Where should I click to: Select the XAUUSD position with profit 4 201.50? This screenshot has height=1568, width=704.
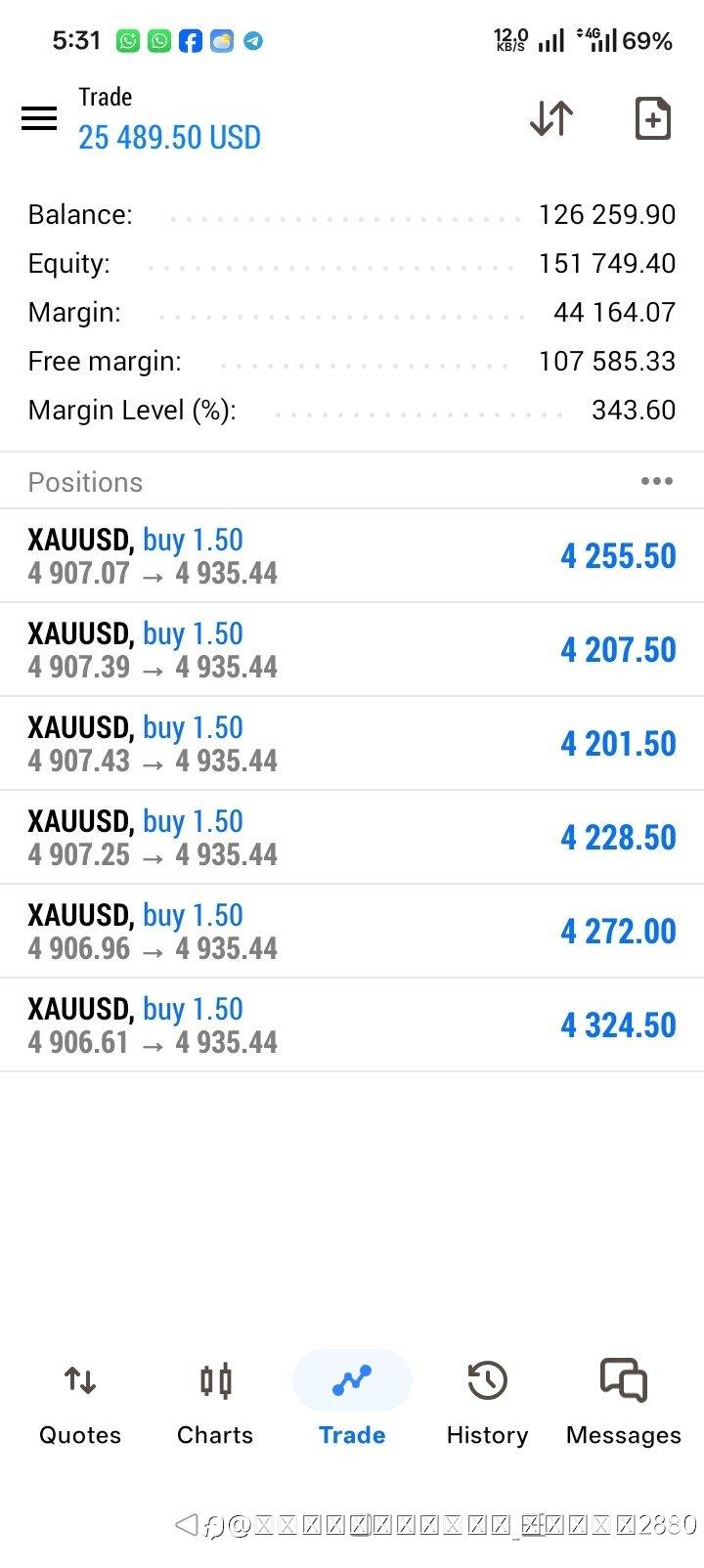pyautogui.click(x=352, y=743)
